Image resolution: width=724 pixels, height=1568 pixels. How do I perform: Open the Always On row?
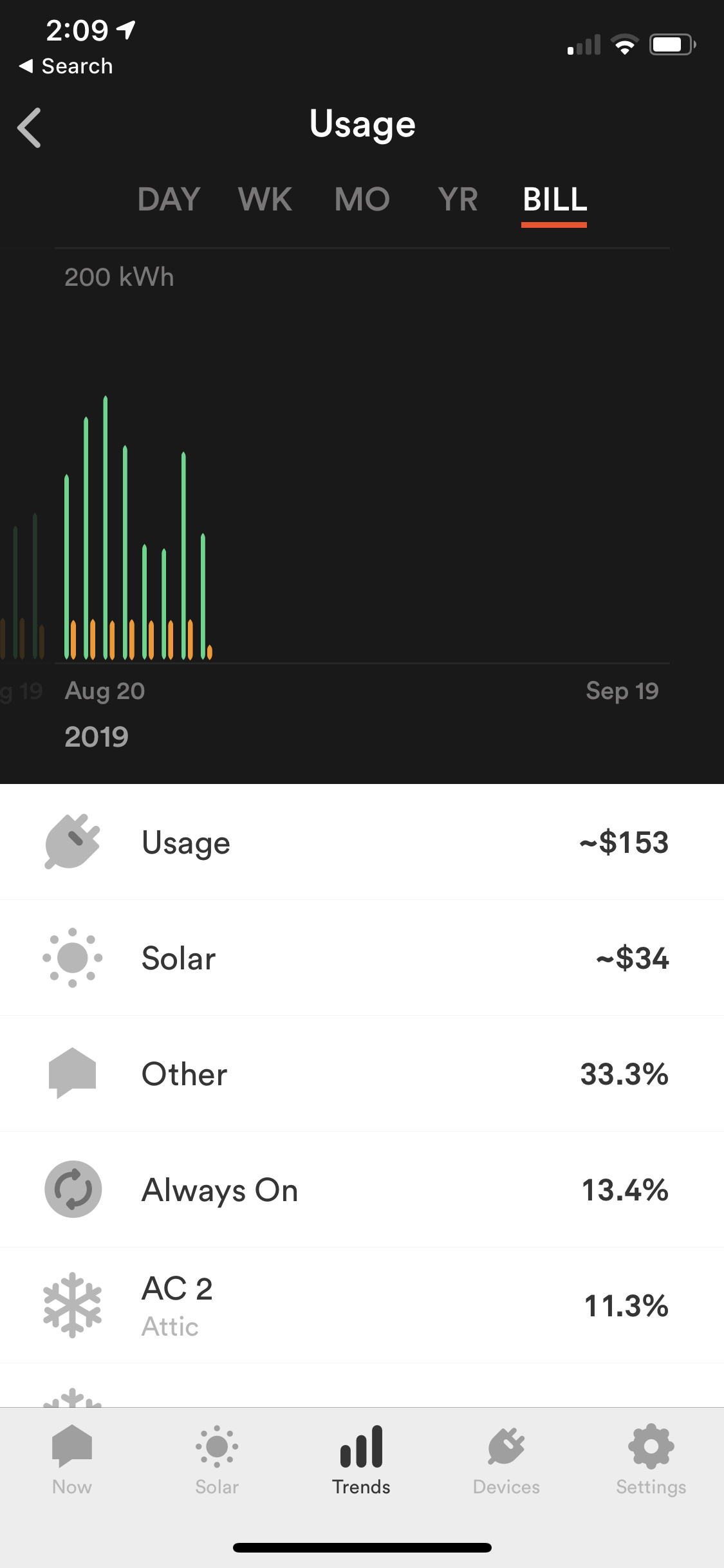(x=362, y=1190)
